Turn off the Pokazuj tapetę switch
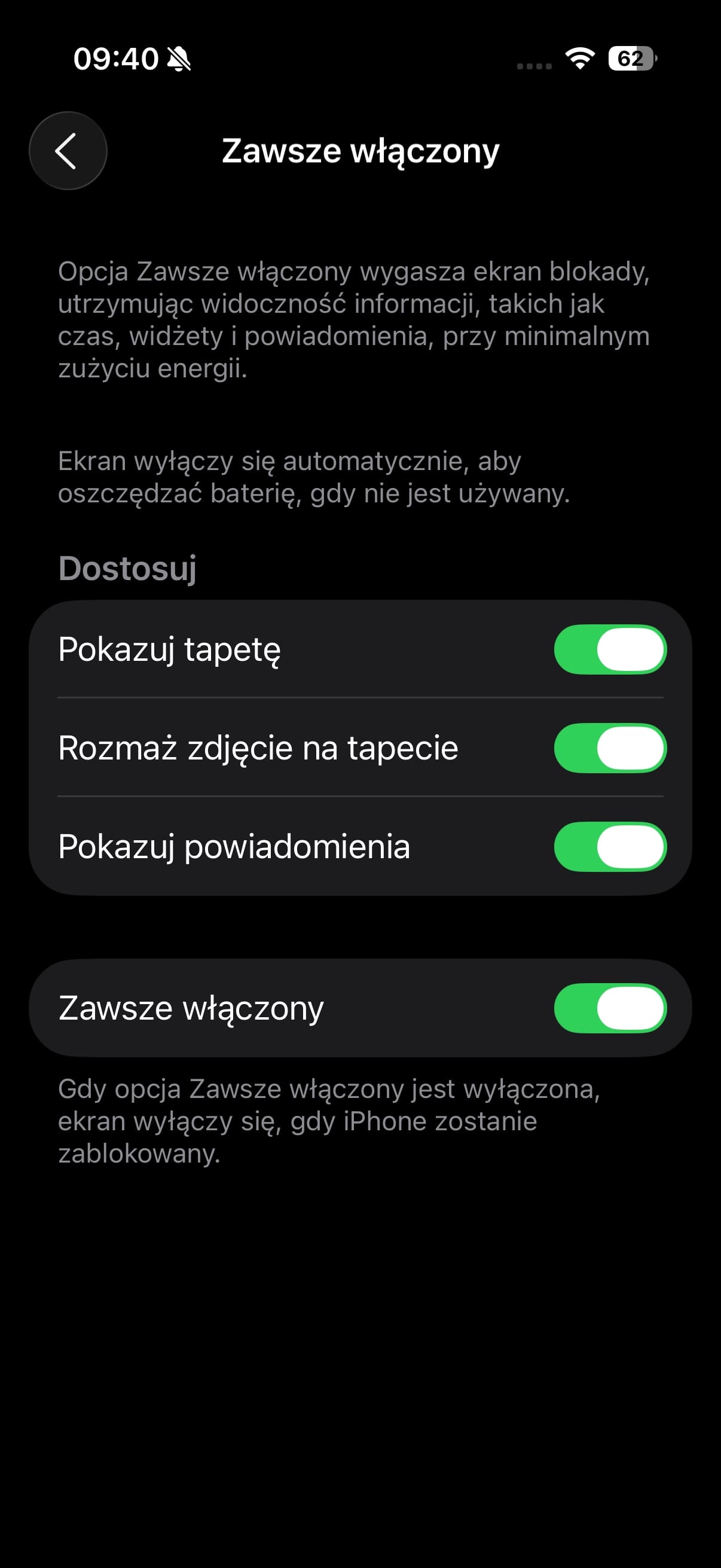This screenshot has width=721, height=1568. (x=610, y=649)
